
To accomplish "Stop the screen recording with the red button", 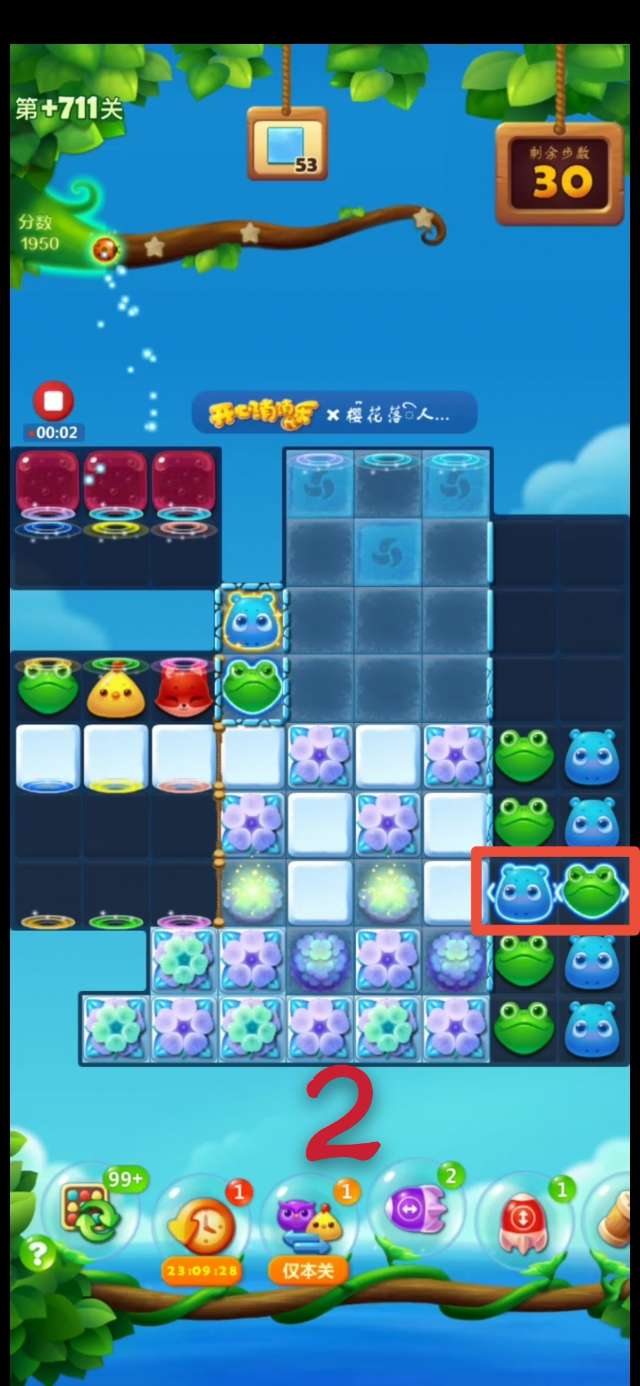I will tap(54, 402).
